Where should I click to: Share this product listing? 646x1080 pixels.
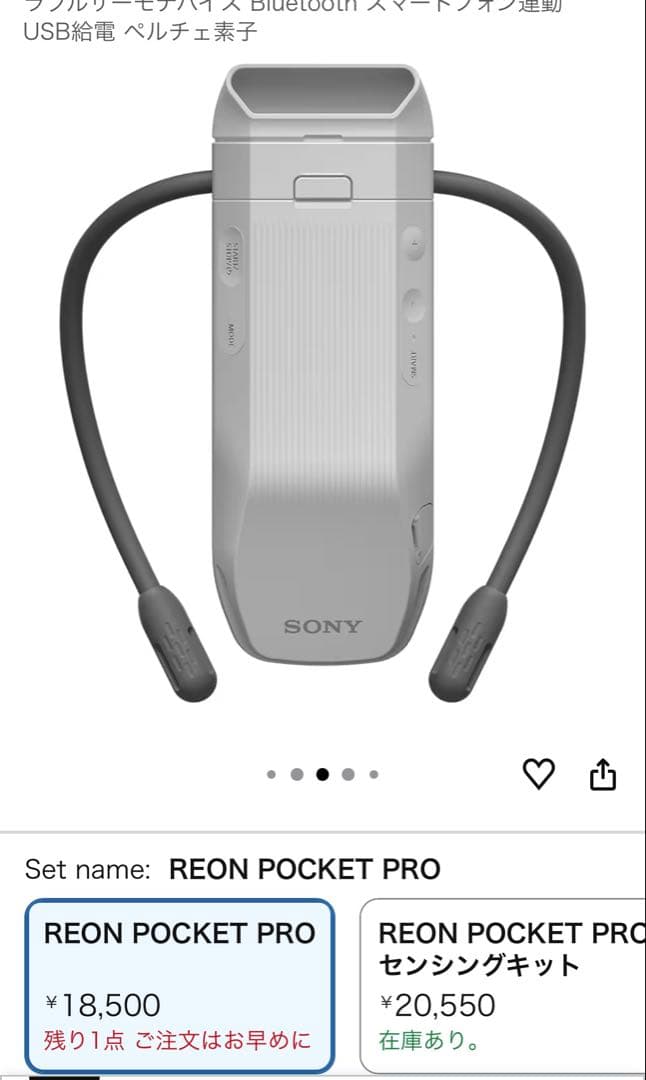603,774
